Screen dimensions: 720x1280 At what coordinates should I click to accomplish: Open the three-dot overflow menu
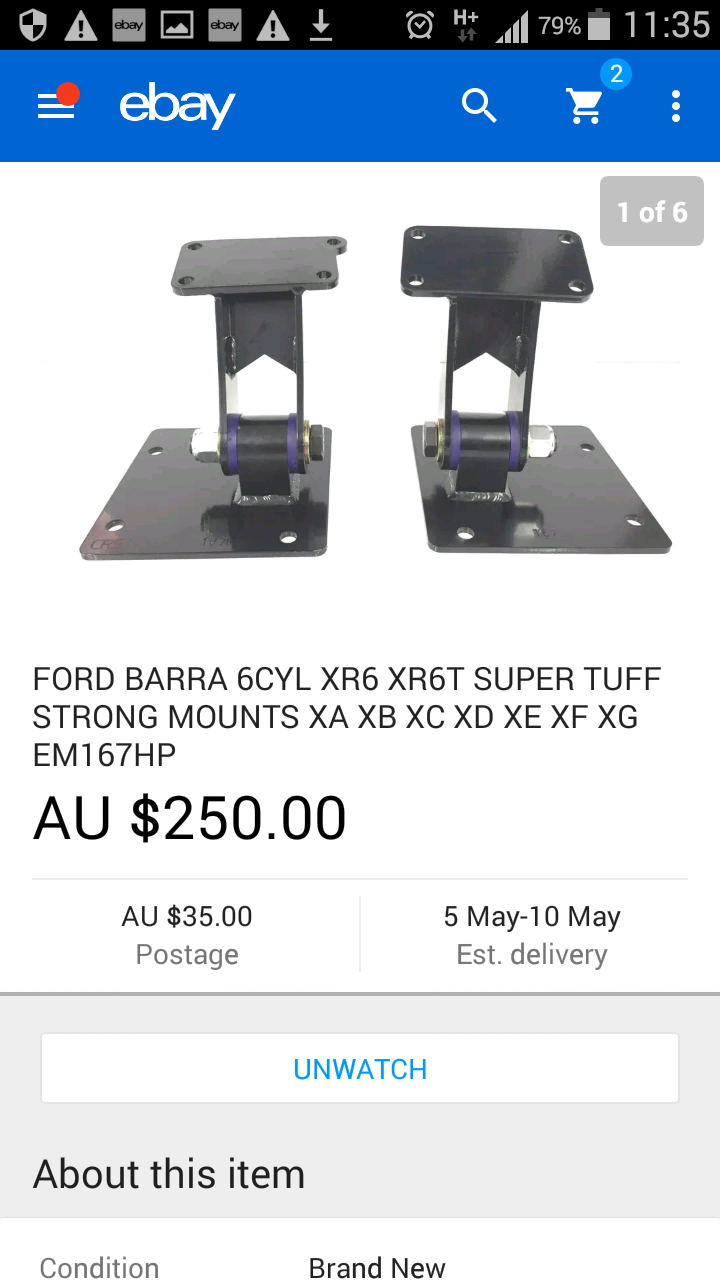[676, 106]
